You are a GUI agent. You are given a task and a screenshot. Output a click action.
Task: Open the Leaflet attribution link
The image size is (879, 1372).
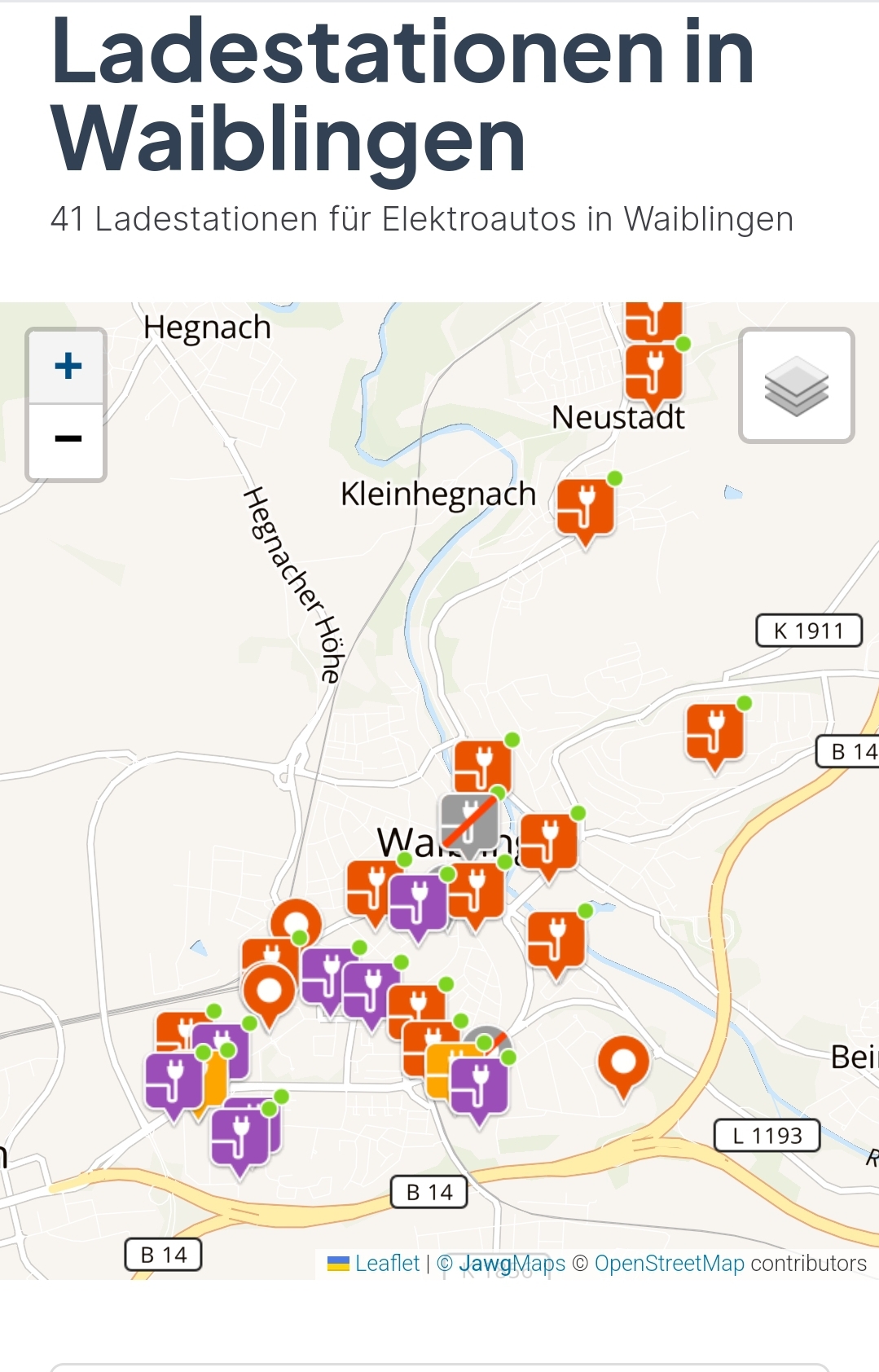pyautogui.click(x=387, y=1264)
